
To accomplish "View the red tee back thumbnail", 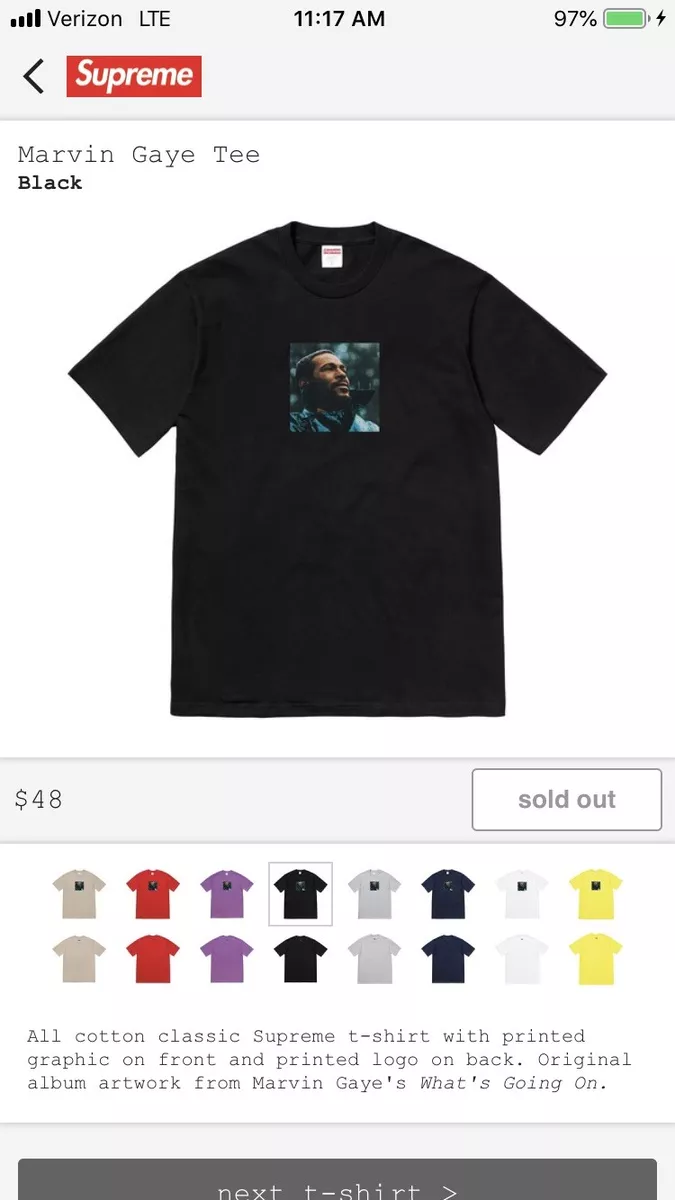I will pyautogui.click(x=153, y=960).
